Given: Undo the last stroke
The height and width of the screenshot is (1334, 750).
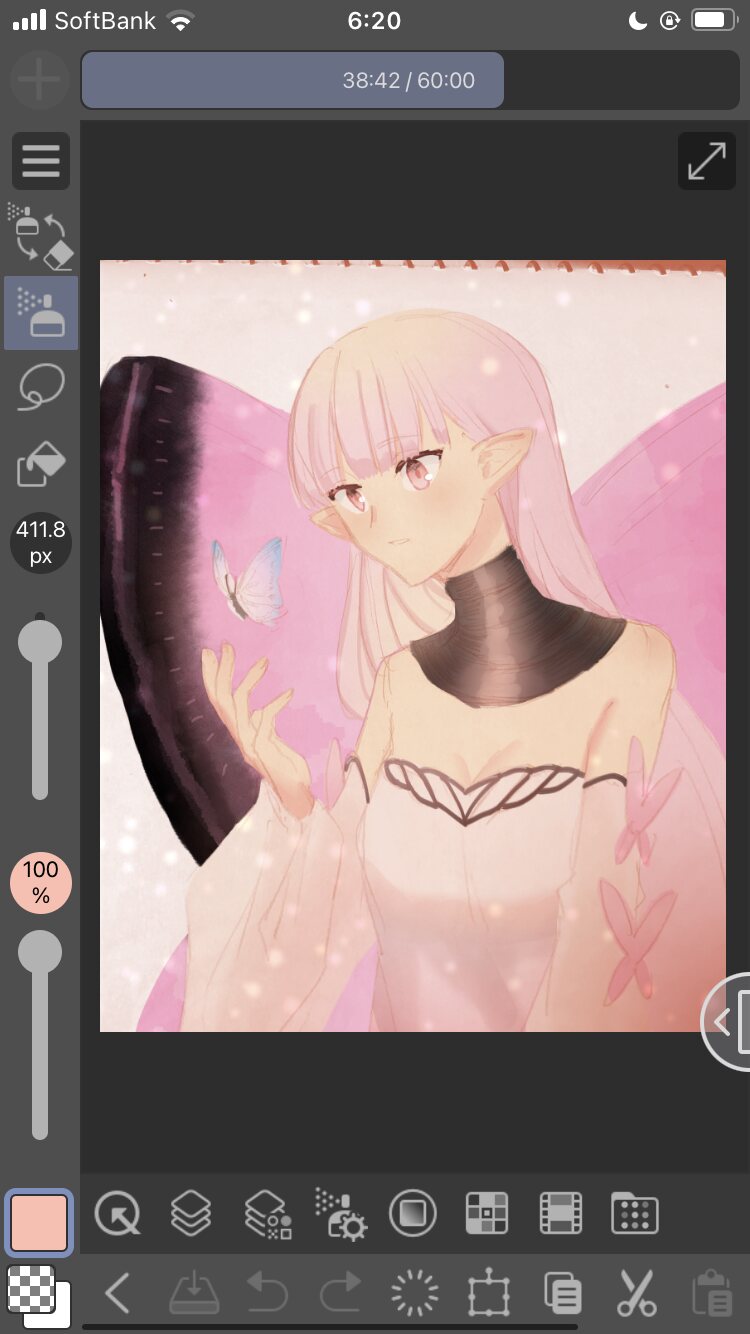Looking at the screenshot, I should point(266,1294).
